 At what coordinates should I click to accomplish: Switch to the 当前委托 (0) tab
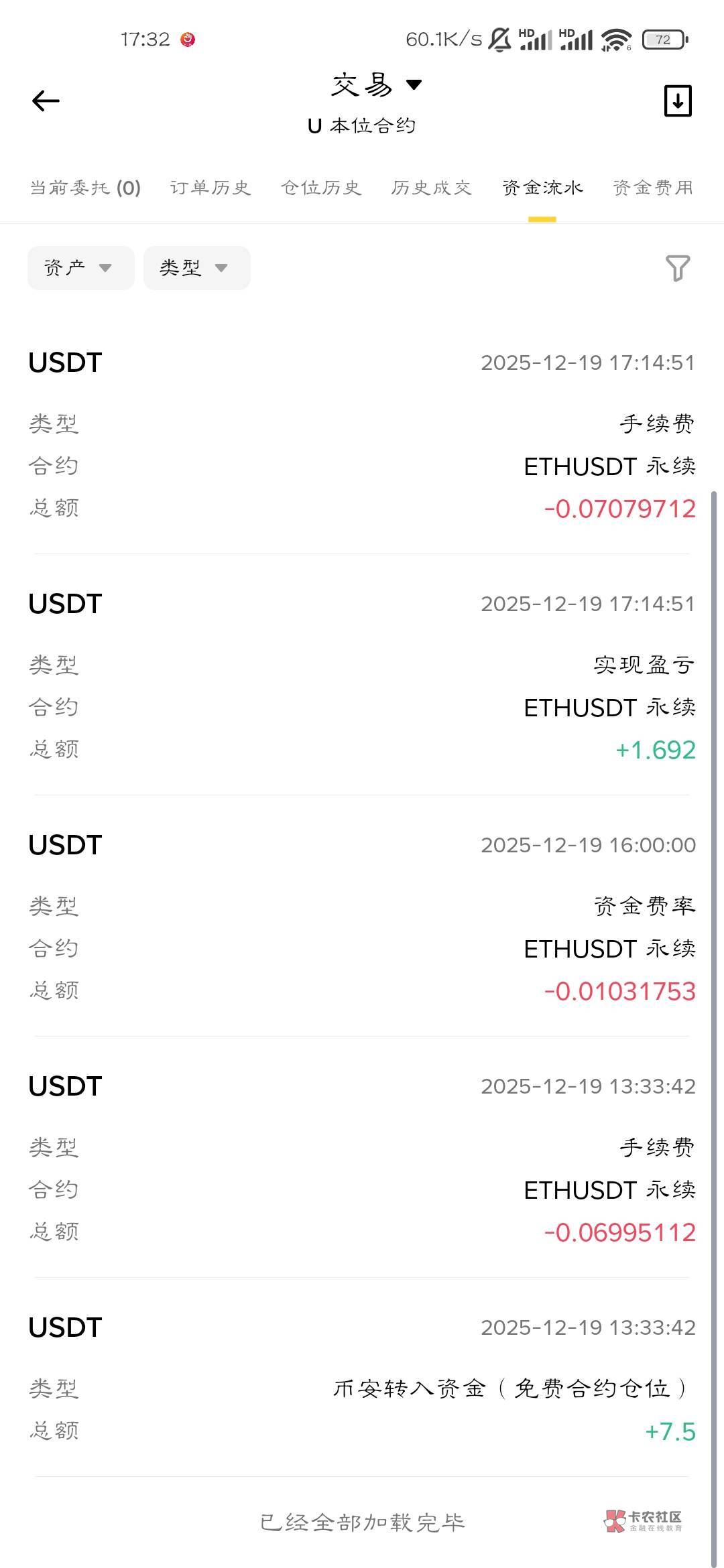tap(85, 188)
